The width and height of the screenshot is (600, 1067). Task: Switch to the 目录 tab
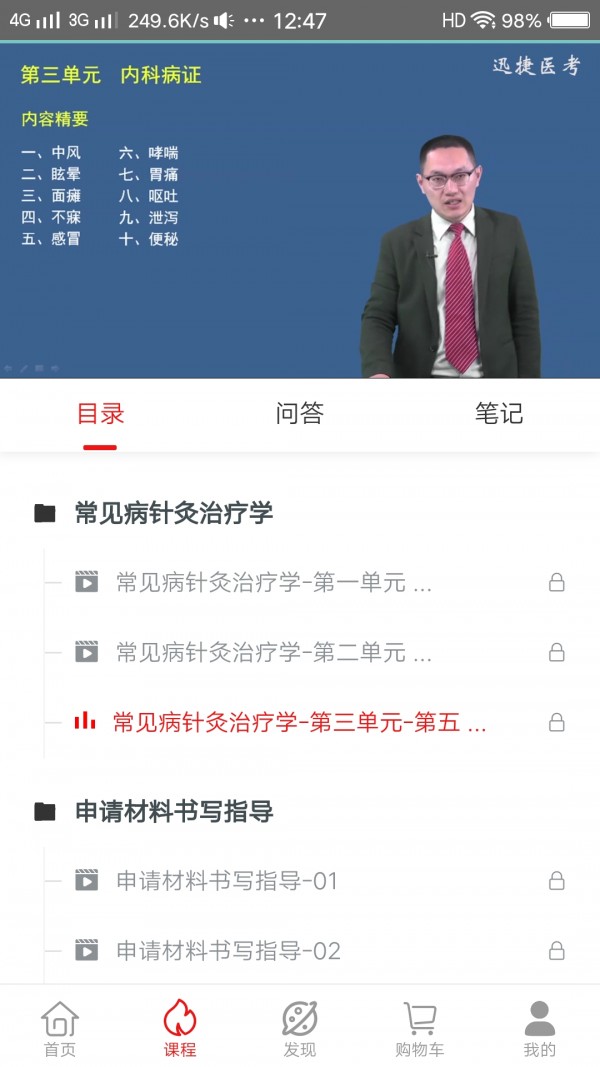(100, 414)
